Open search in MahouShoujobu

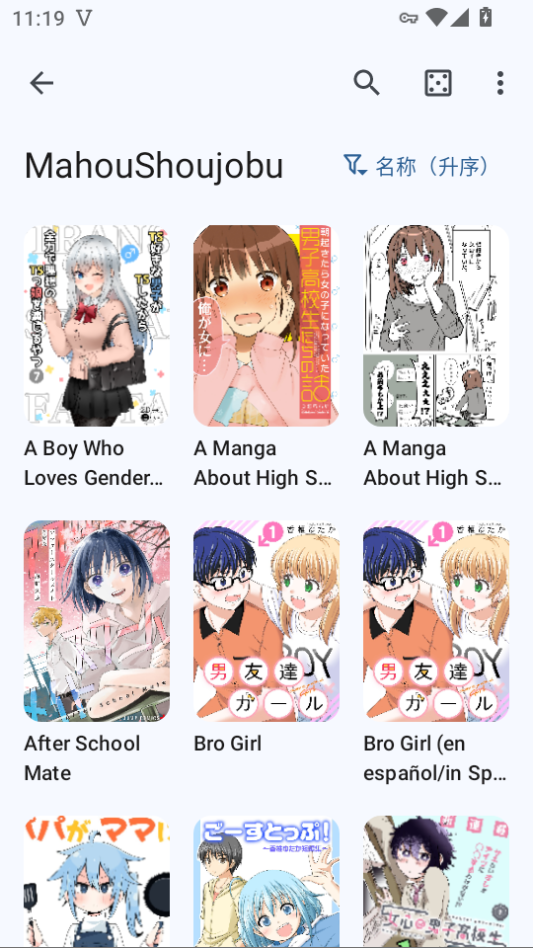(x=367, y=83)
